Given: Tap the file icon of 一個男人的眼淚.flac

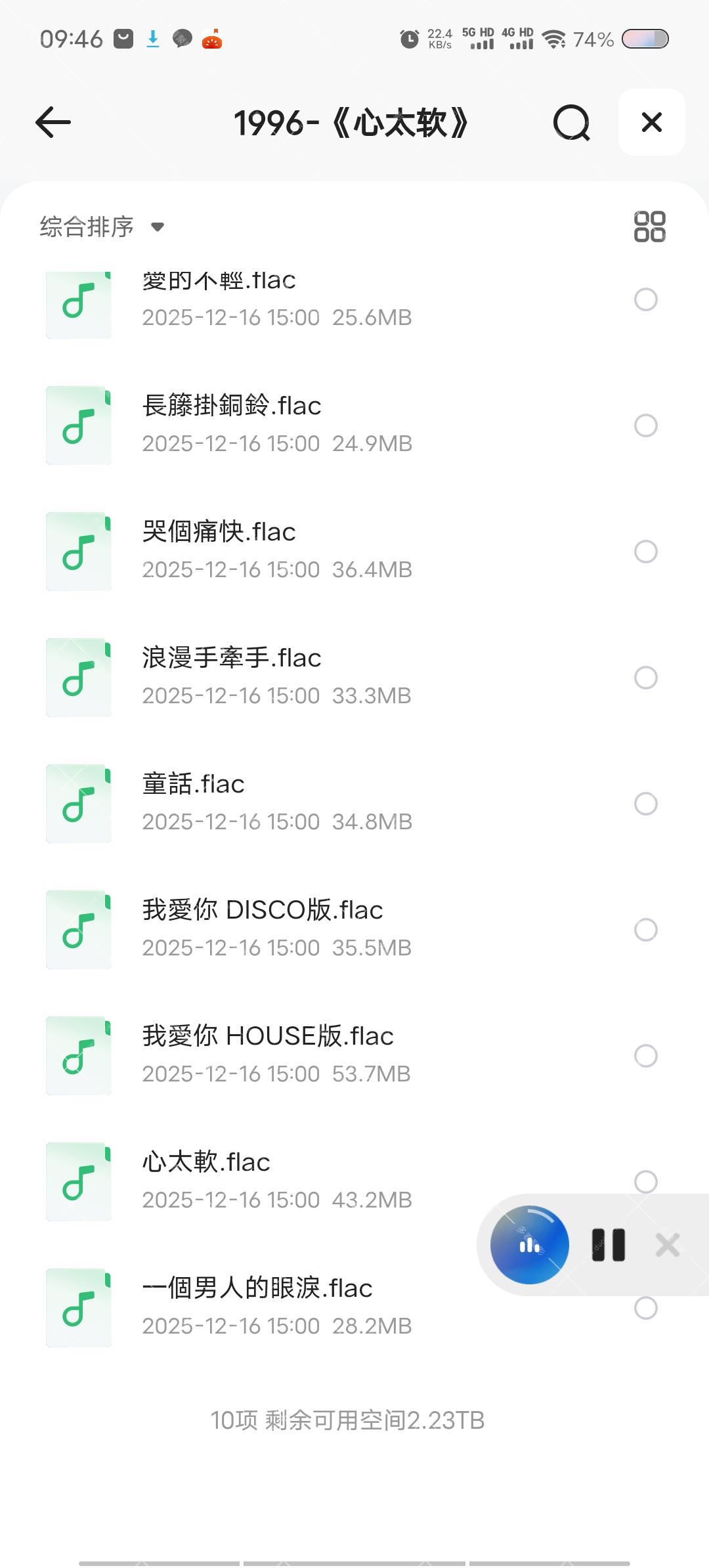Looking at the screenshot, I should [78, 1307].
